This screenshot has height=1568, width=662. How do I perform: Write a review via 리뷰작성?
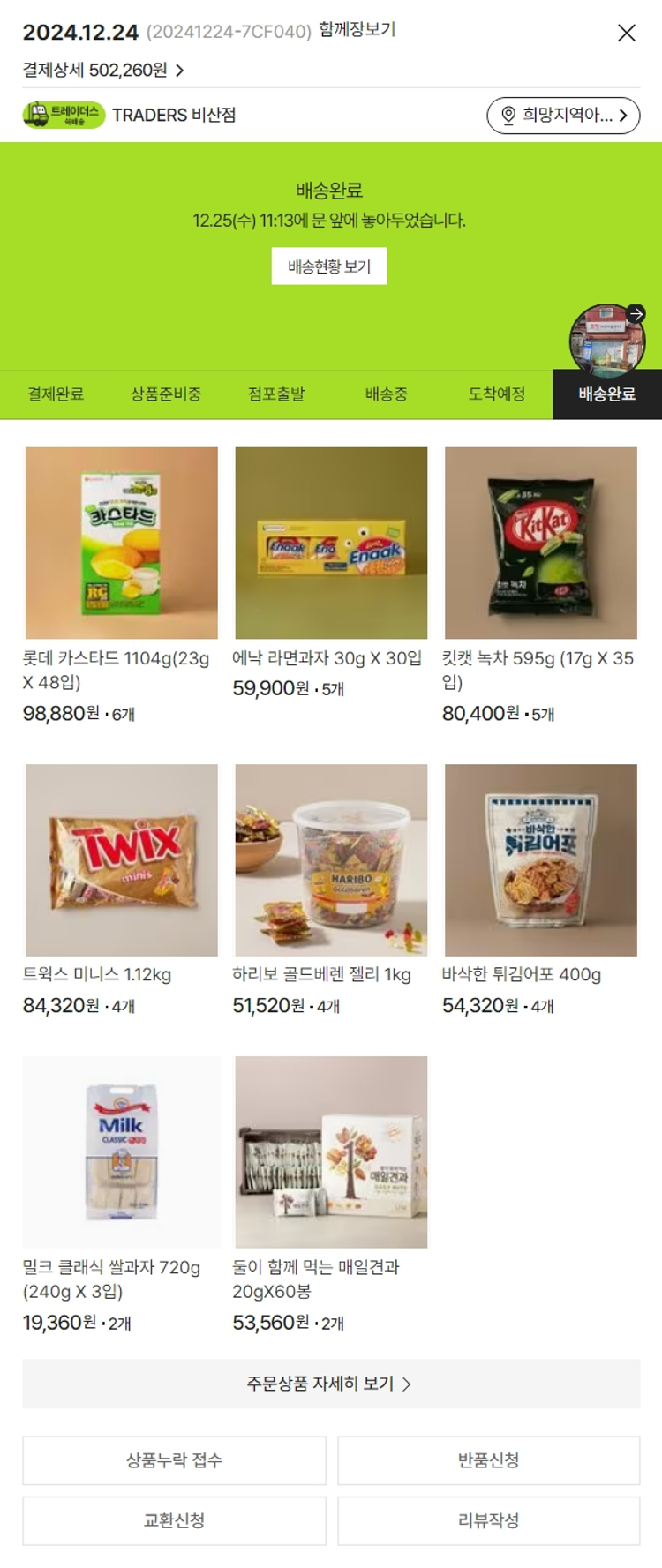point(488,1520)
